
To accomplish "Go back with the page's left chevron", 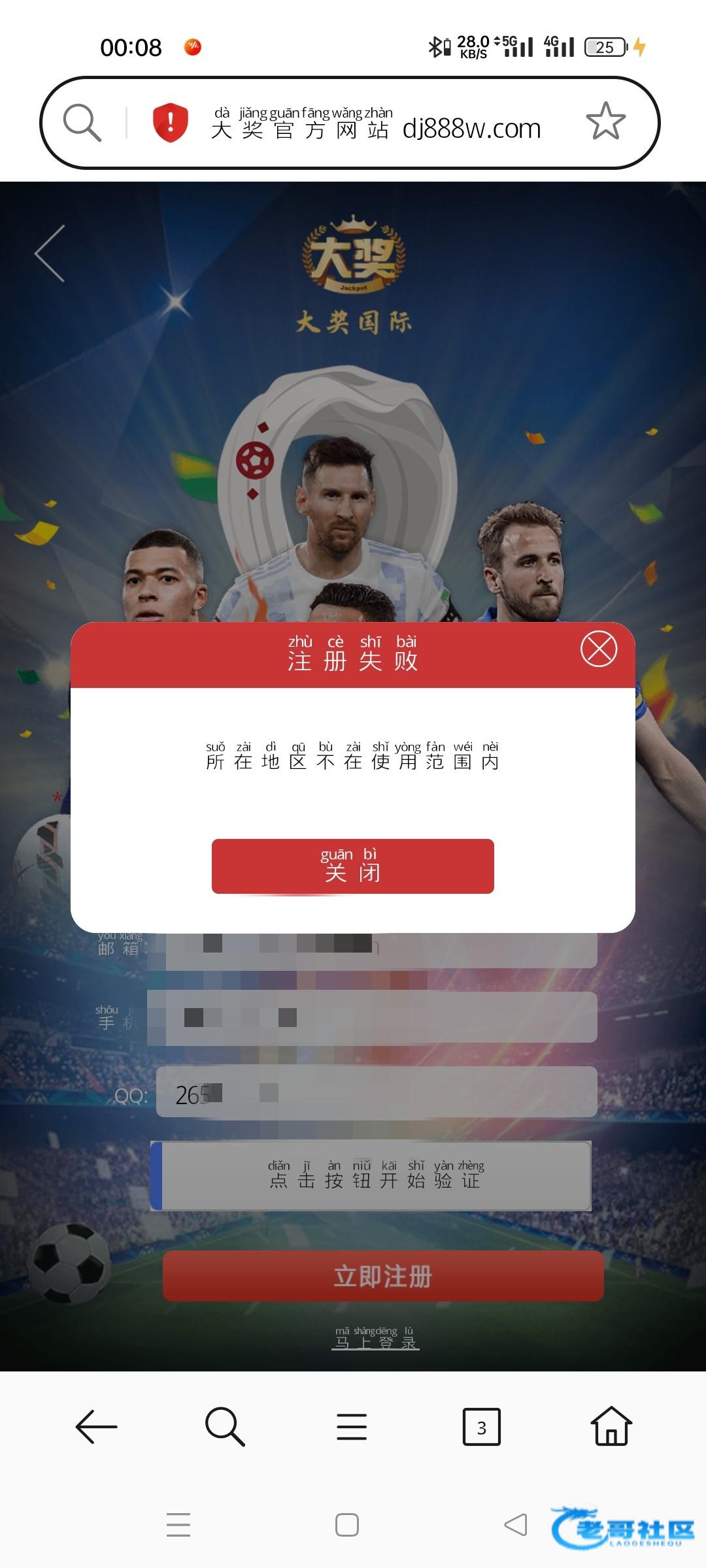I will tap(51, 253).
